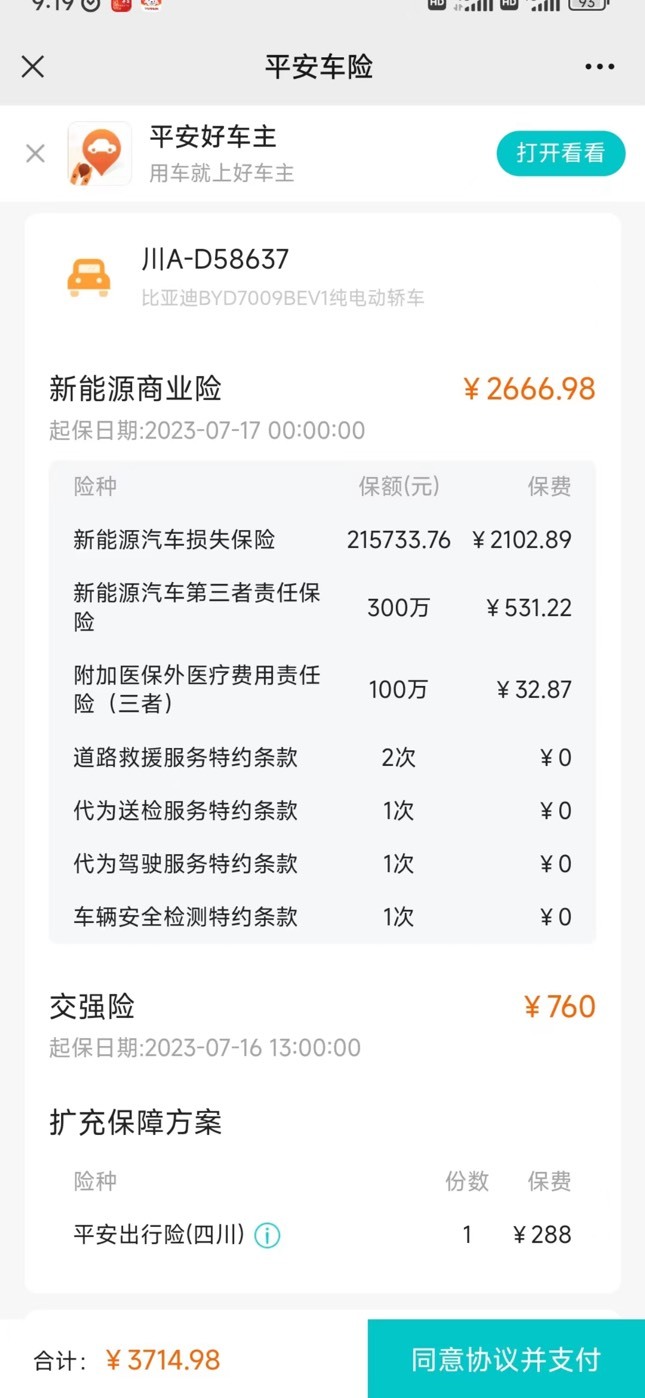Tap 同意协议并支付 to pay
This screenshot has width=645, height=1398.
506,1359
